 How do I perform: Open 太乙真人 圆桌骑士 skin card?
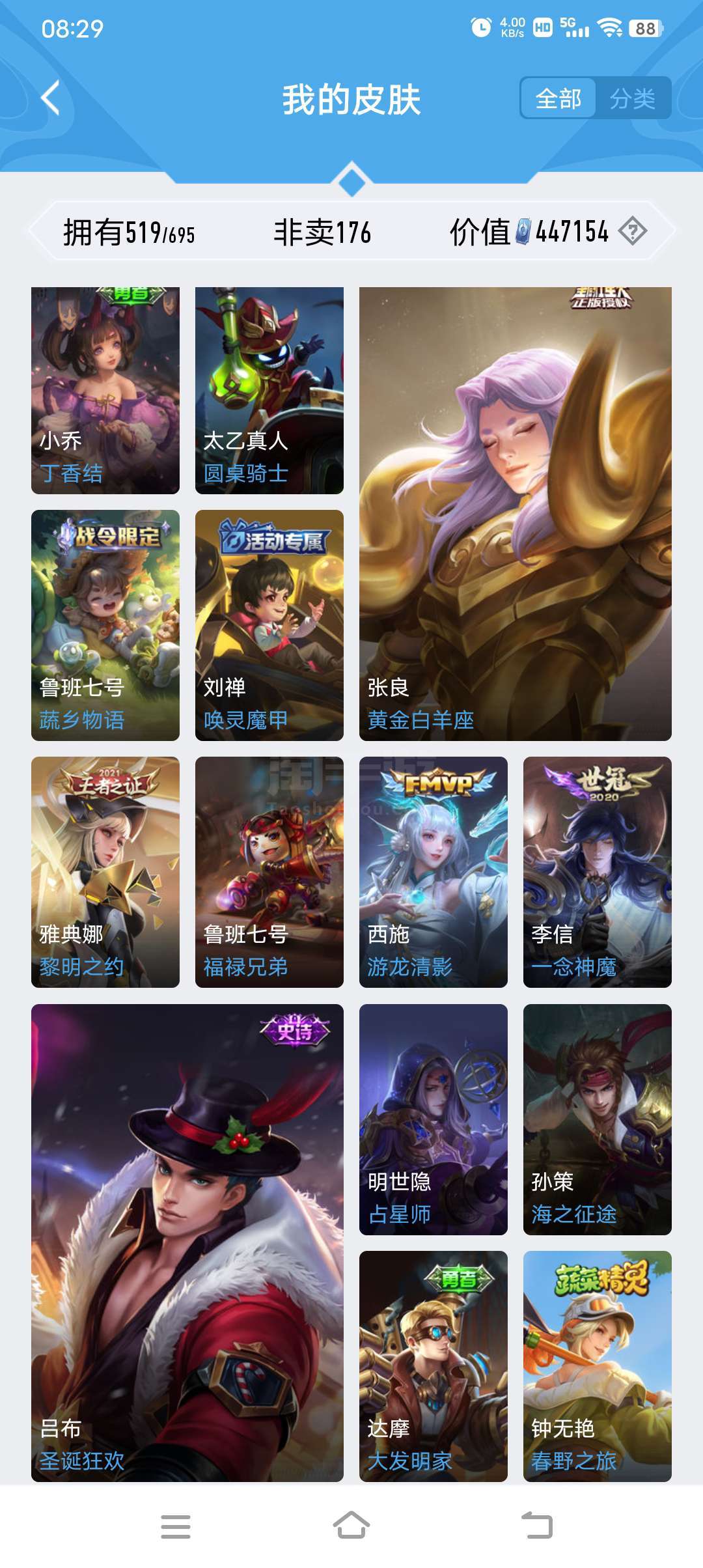pyautogui.click(x=269, y=390)
